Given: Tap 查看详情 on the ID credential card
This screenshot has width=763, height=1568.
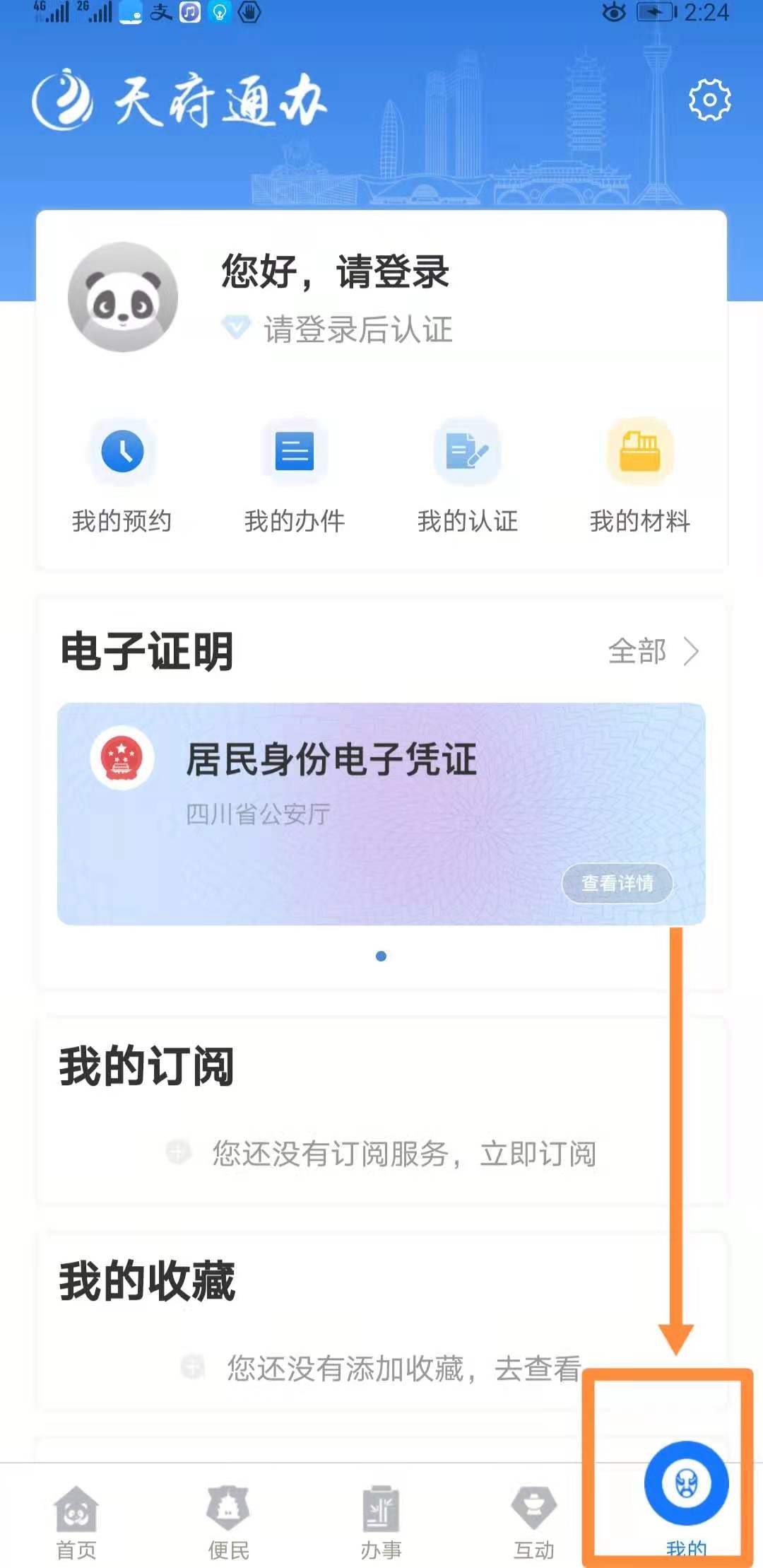Looking at the screenshot, I should pyautogui.click(x=617, y=883).
